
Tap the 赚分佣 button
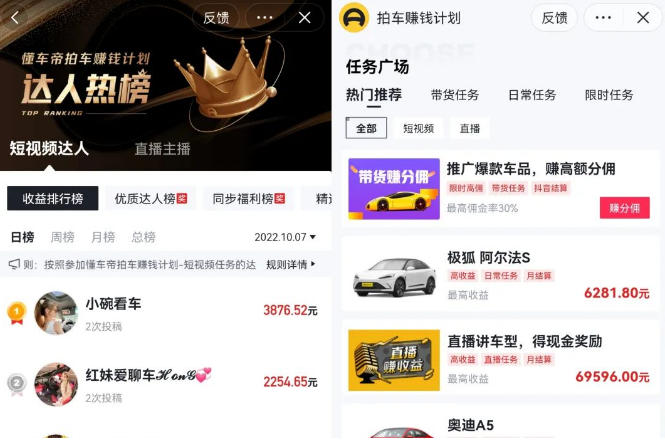pyautogui.click(x=624, y=207)
